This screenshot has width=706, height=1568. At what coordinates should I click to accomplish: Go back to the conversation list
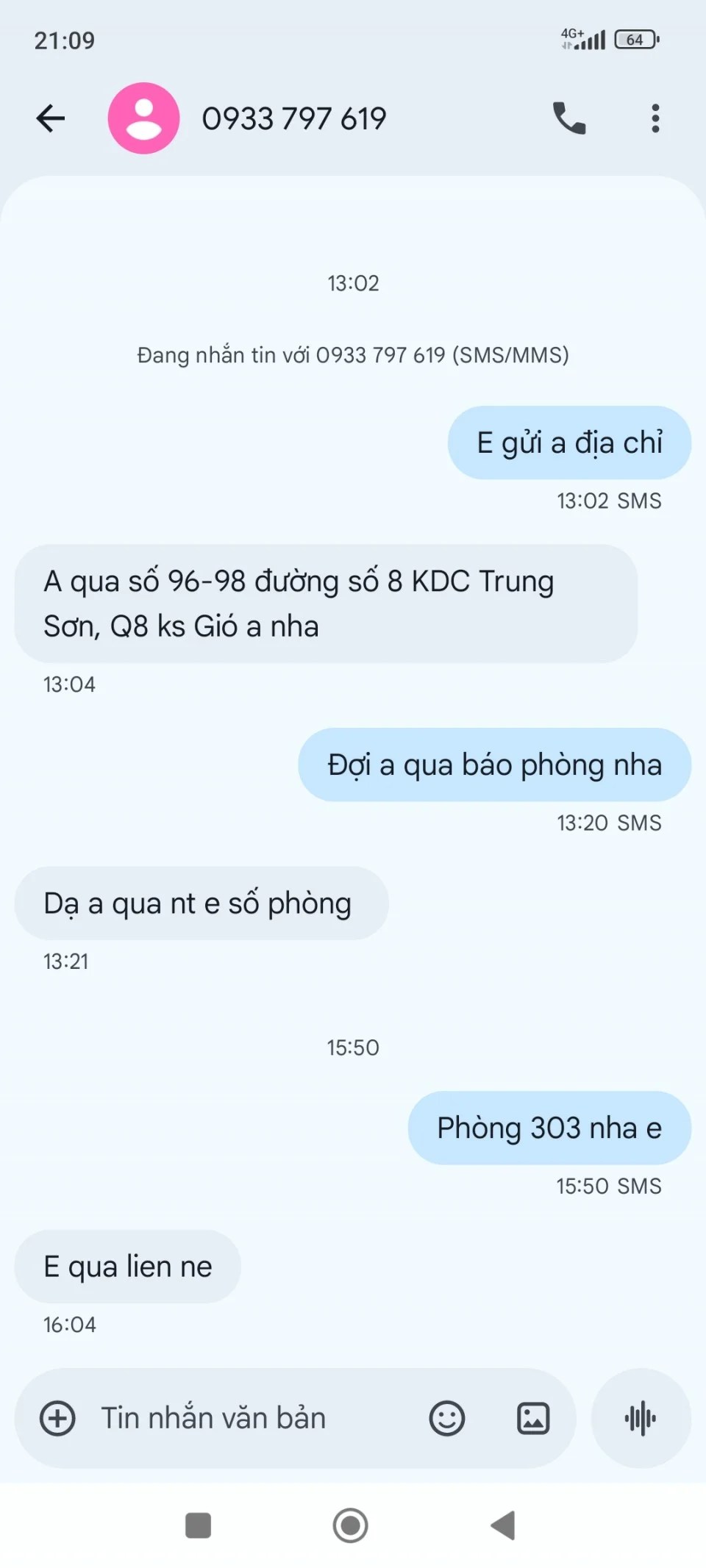coord(51,118)
